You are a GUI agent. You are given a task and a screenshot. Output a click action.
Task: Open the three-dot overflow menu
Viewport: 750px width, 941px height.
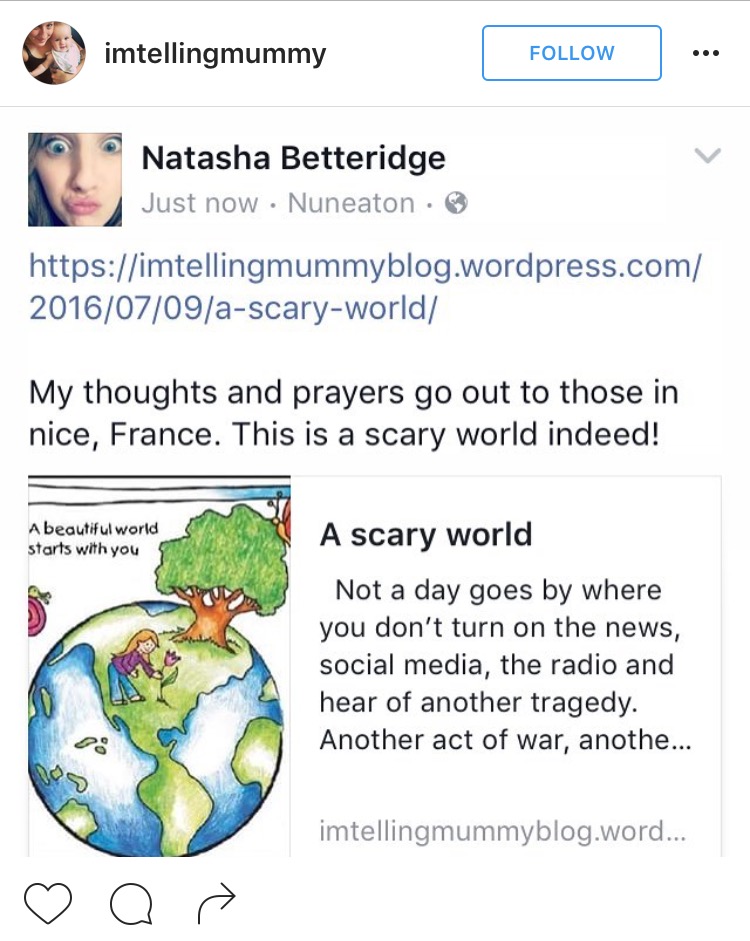[x=705, y=53]
